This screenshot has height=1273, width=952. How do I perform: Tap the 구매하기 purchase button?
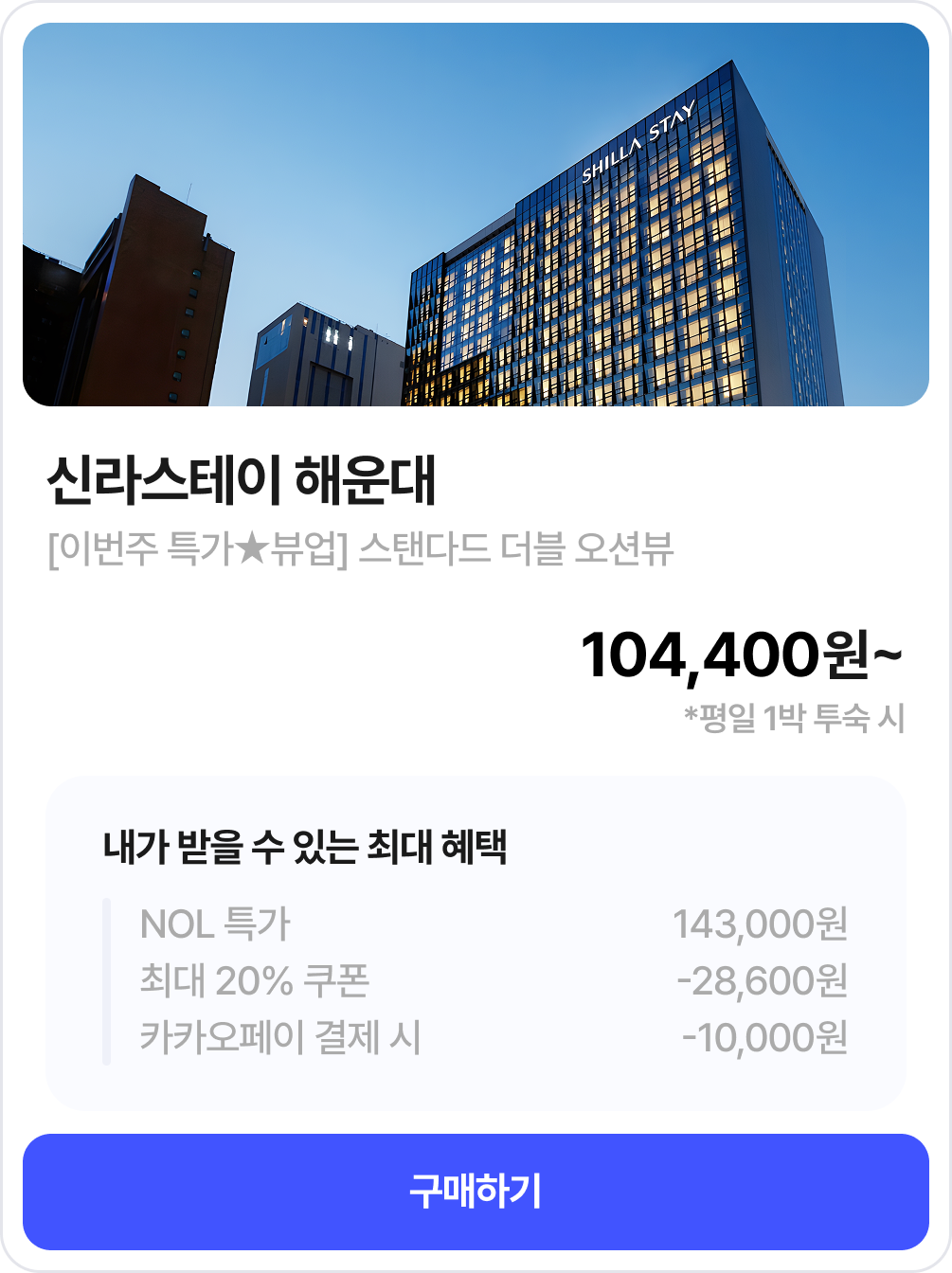click(x=476, y=1191)
